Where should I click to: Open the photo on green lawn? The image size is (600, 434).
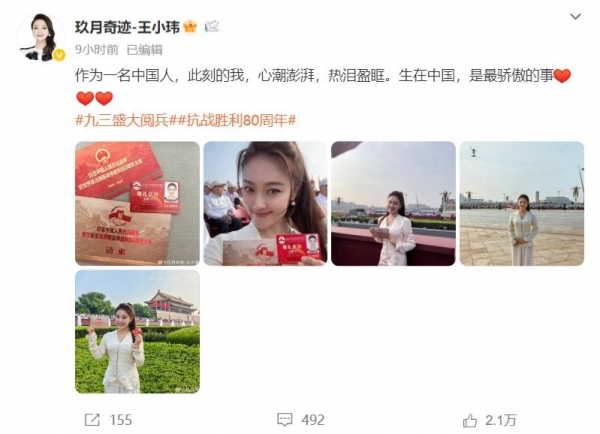point(137,331)
